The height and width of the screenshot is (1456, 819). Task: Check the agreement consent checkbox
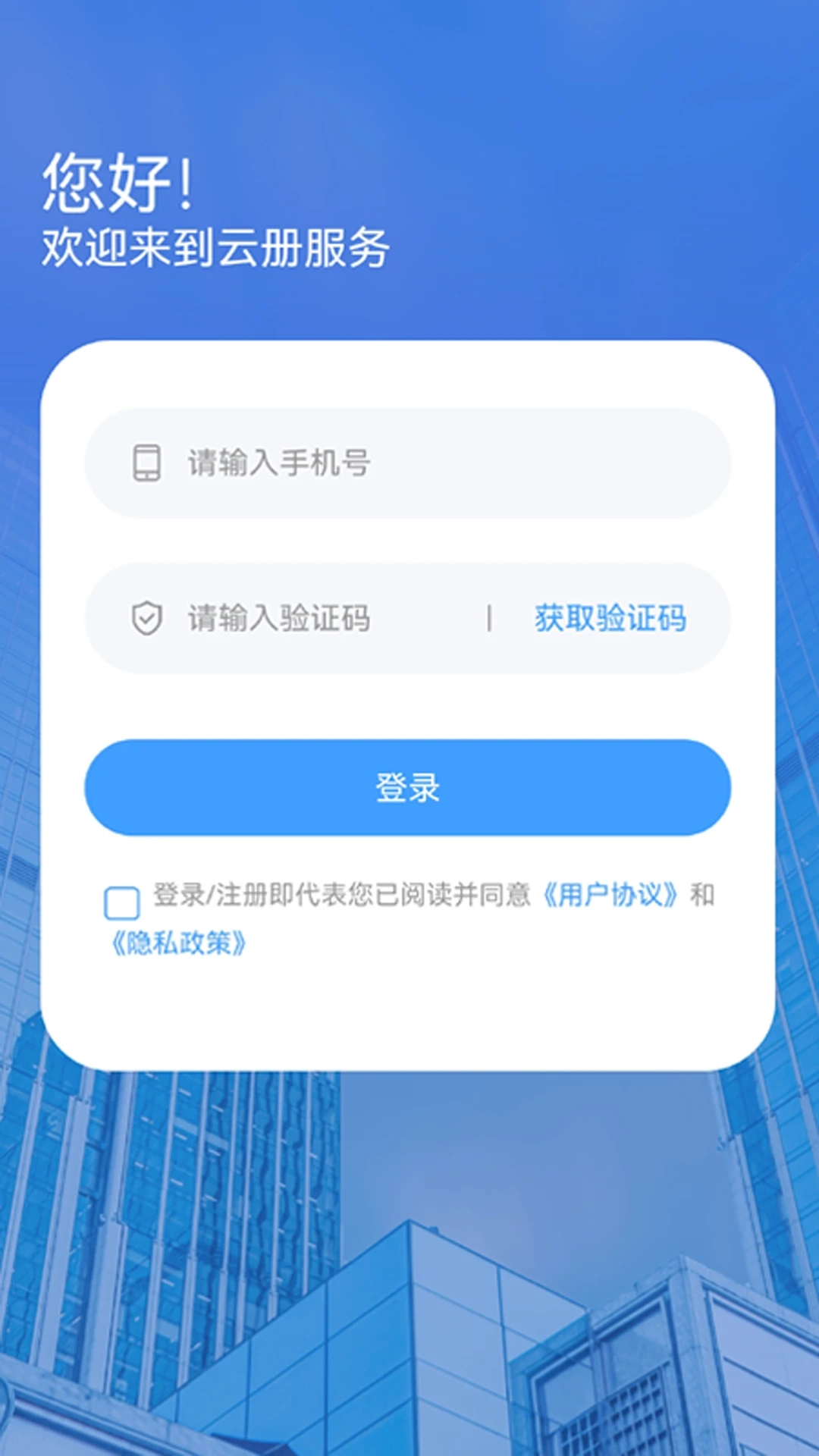(x=122, y=902)
